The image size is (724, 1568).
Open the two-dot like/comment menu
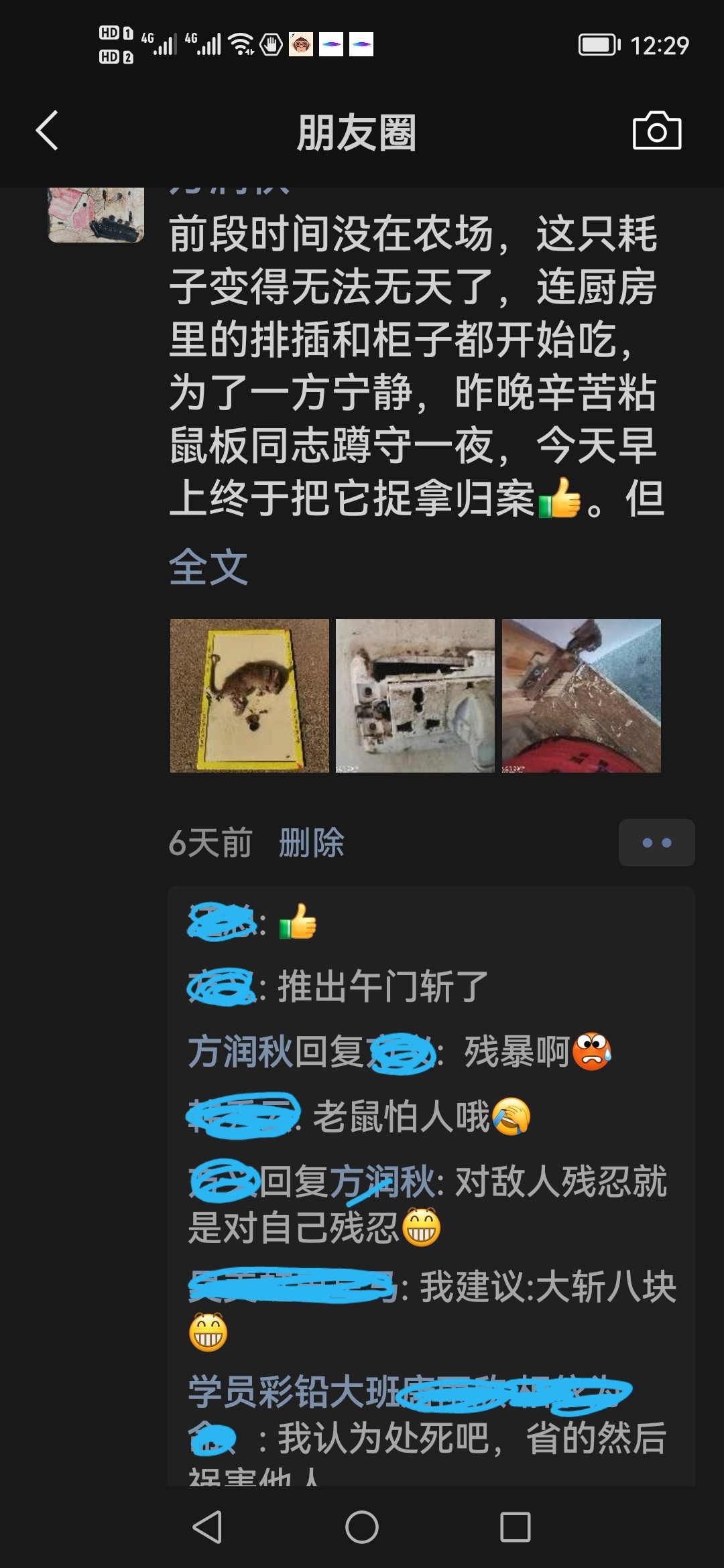(656, 843)
